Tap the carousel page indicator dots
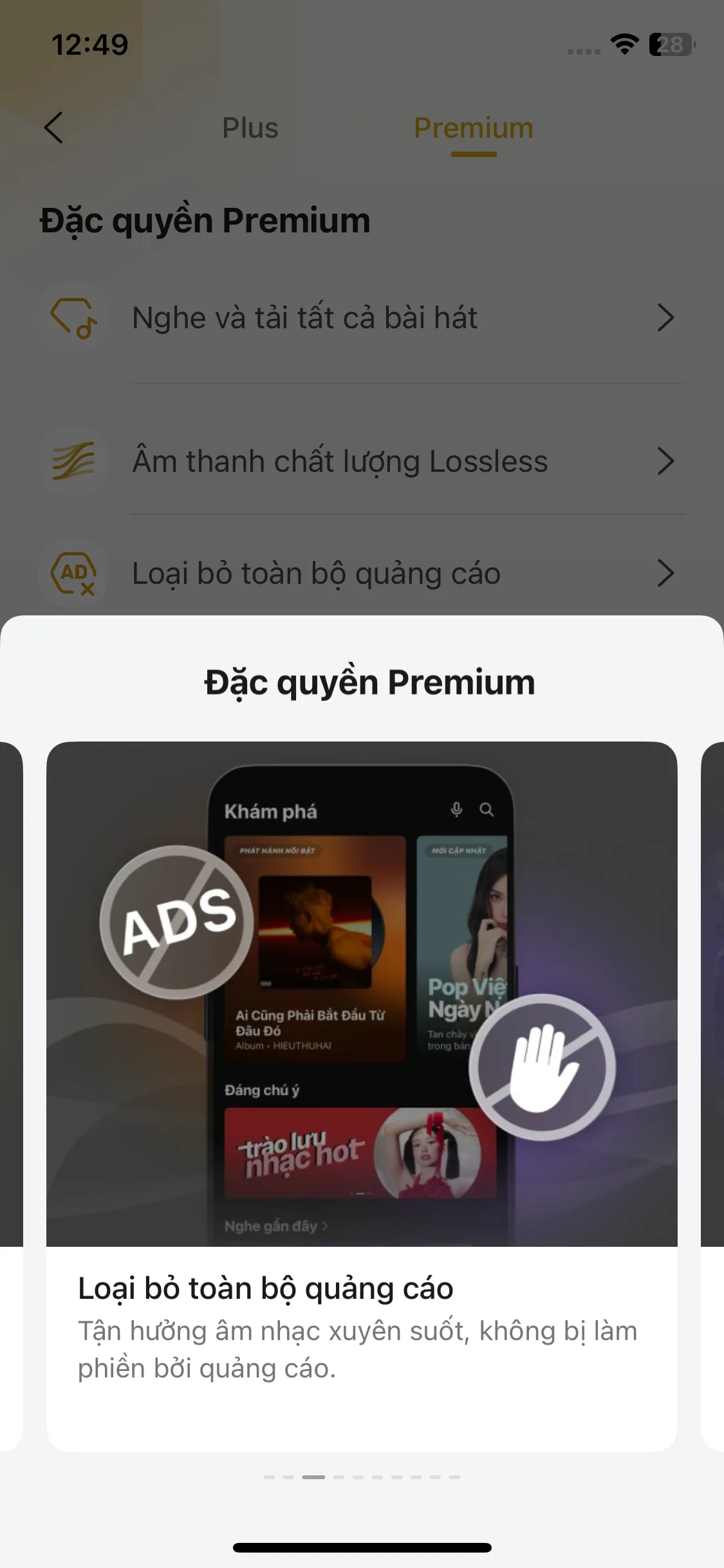This screenshot has width=724, height=1568. point(362,1477)
